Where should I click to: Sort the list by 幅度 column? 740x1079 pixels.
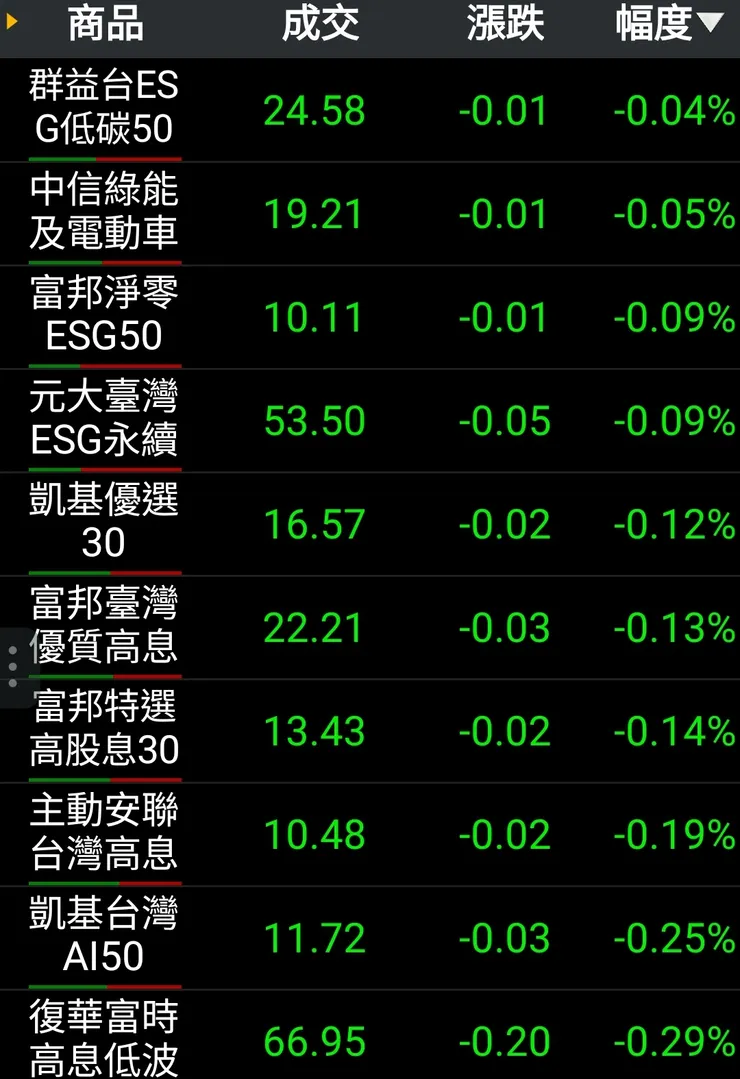click(x=668, y=26)
